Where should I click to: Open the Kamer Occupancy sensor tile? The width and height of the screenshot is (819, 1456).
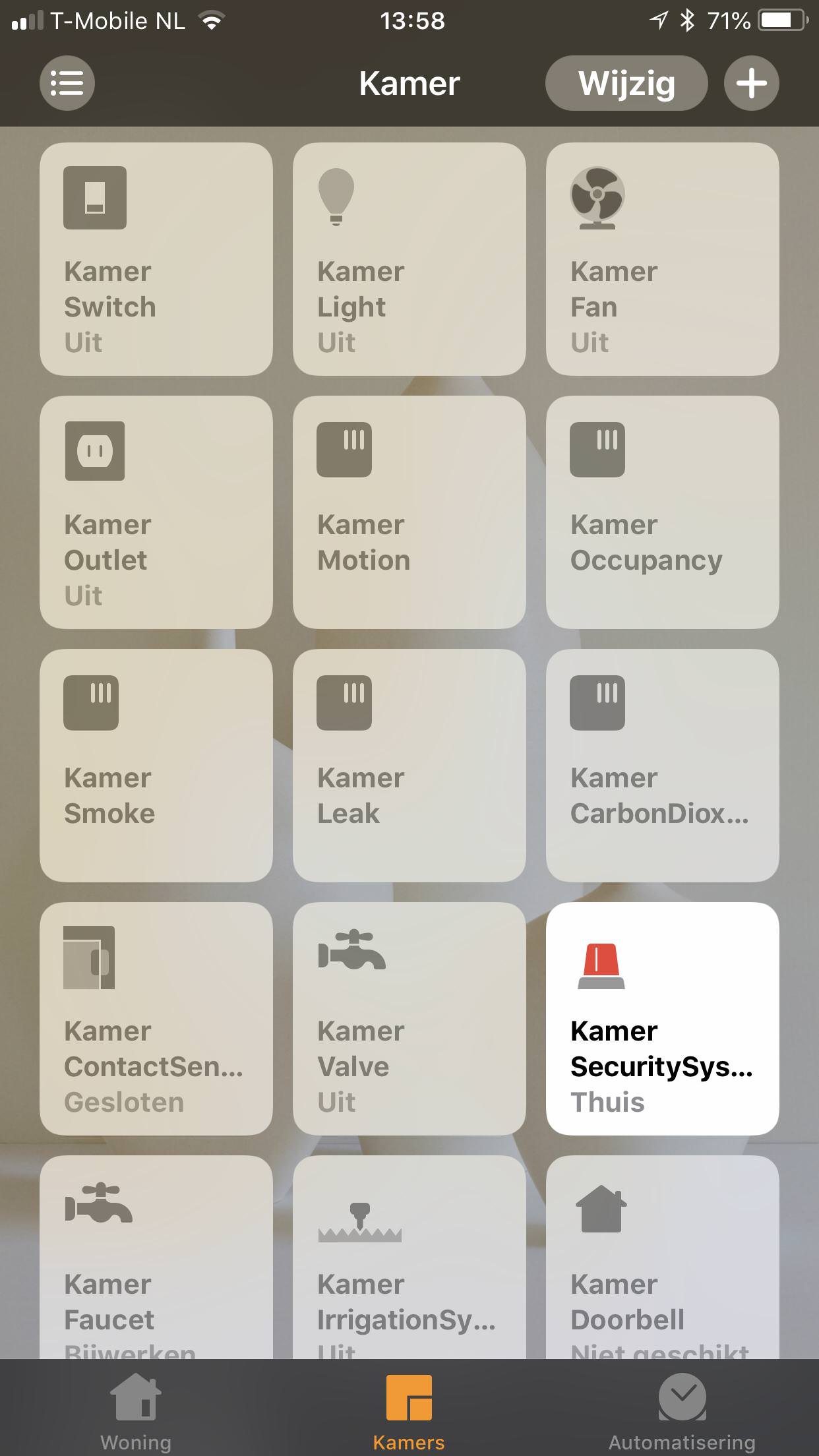coord(663,512)
